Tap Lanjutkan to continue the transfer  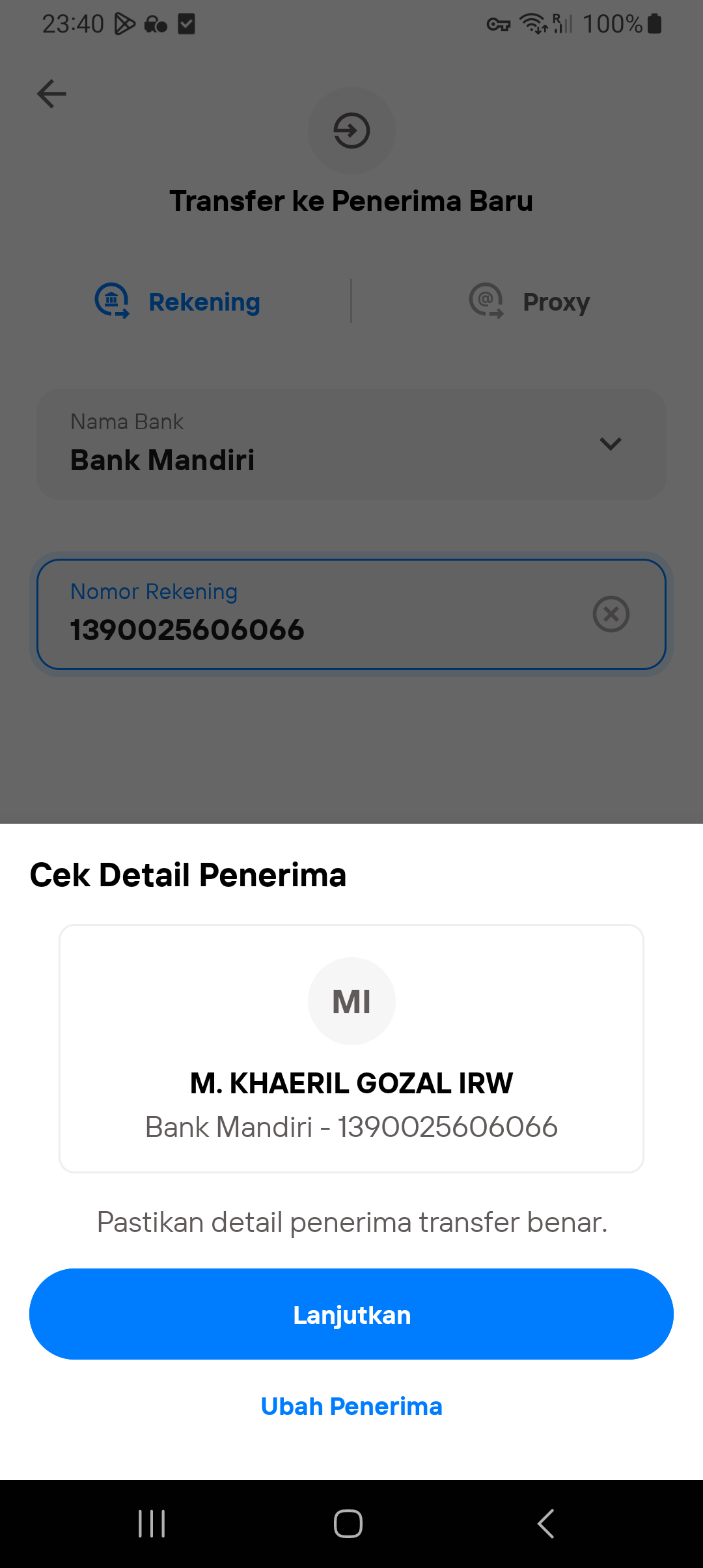click(x=351, y=1314)
